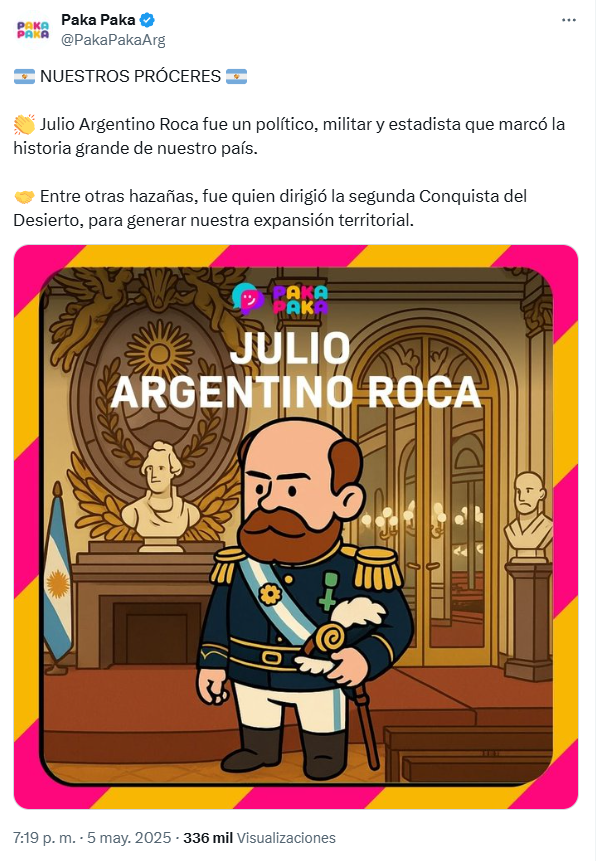611x861 pixels.
Task: Open the tweet's overflow menu
Action: [x=569, y=20]
